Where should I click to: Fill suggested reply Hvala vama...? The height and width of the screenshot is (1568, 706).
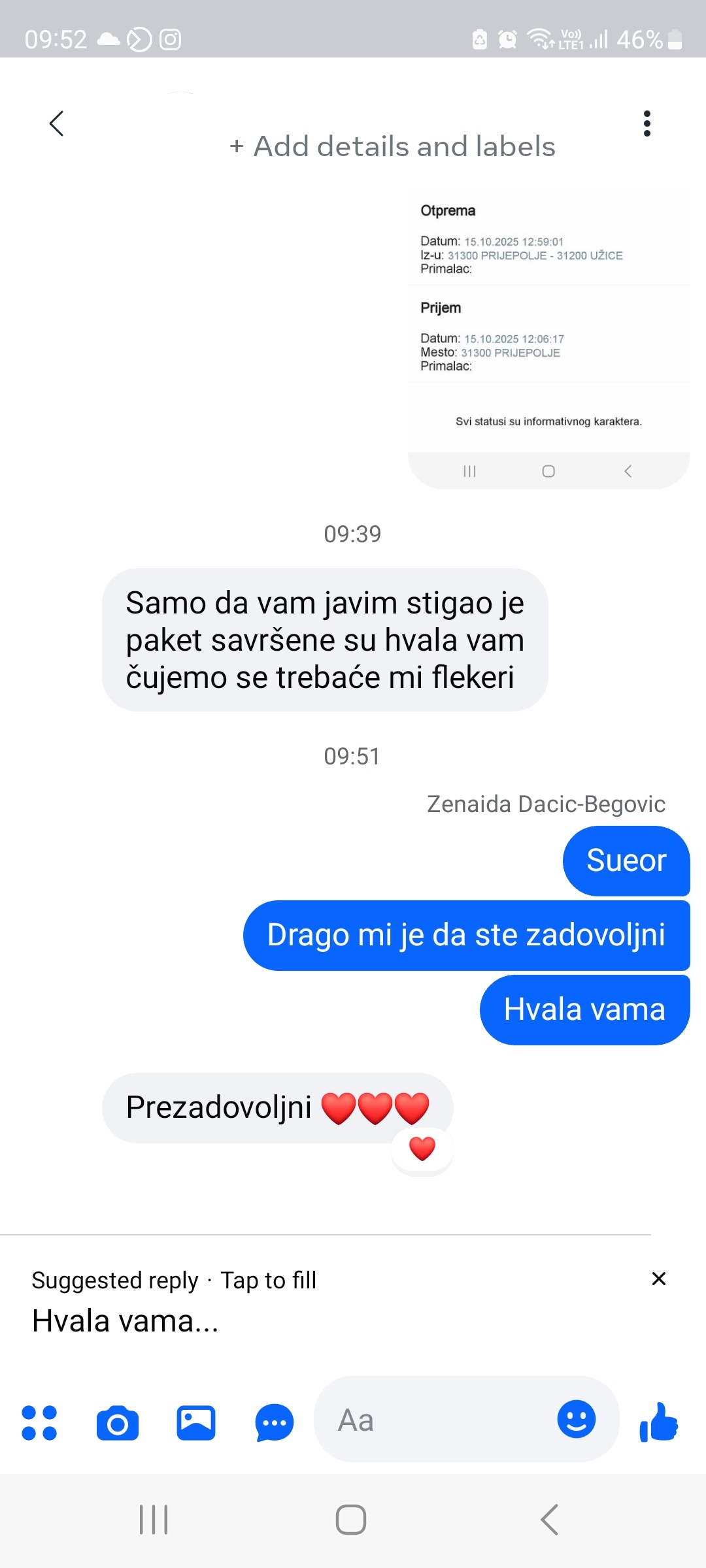click(126, 1321)
